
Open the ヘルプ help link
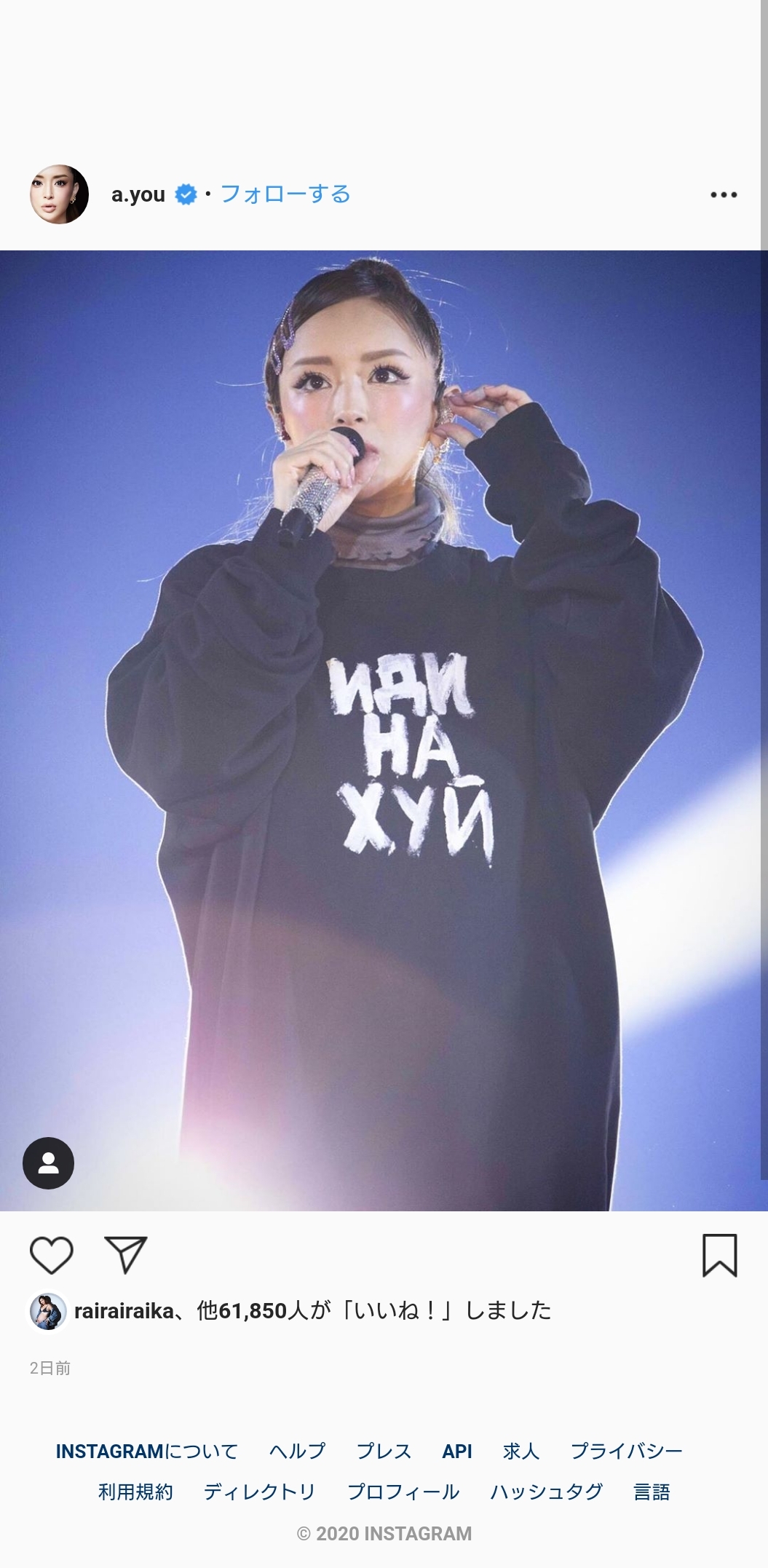[297, 1451]
